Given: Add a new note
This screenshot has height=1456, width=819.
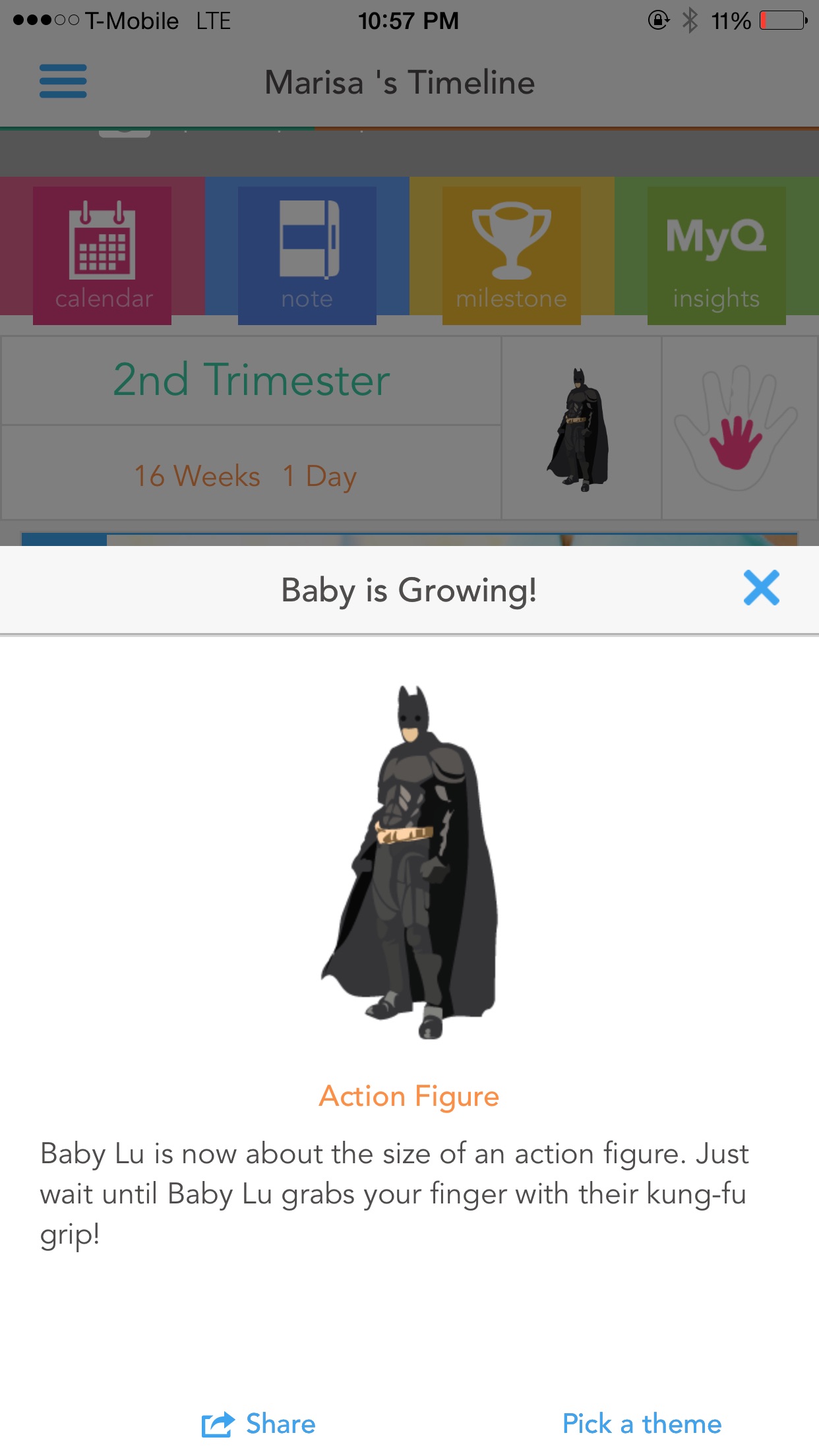Looking at the screenshot, I should 307,255.
